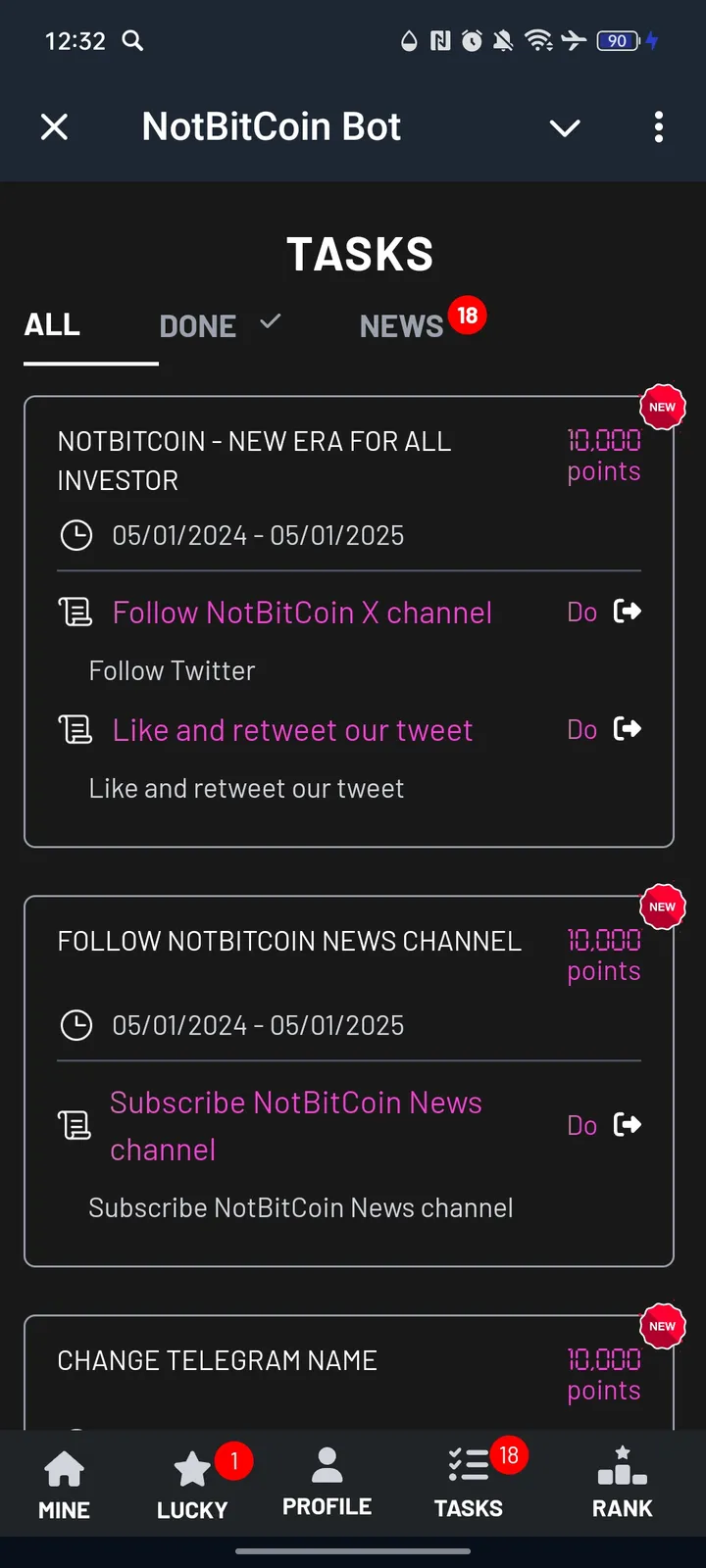Switch to the NEWS tab

(x=402, y=325)
